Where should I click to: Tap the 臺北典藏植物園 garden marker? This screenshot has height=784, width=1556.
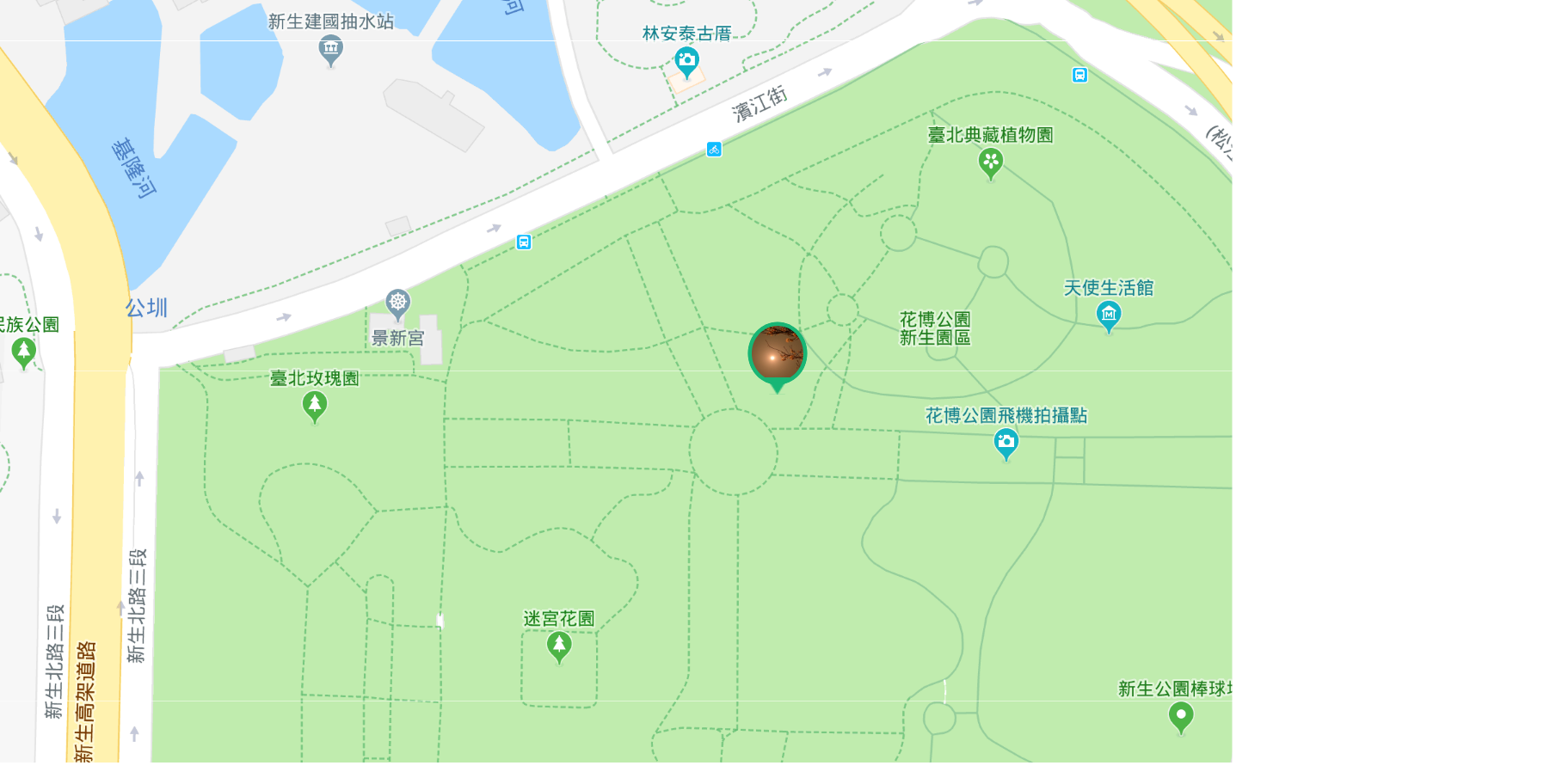tap(991, 162)
